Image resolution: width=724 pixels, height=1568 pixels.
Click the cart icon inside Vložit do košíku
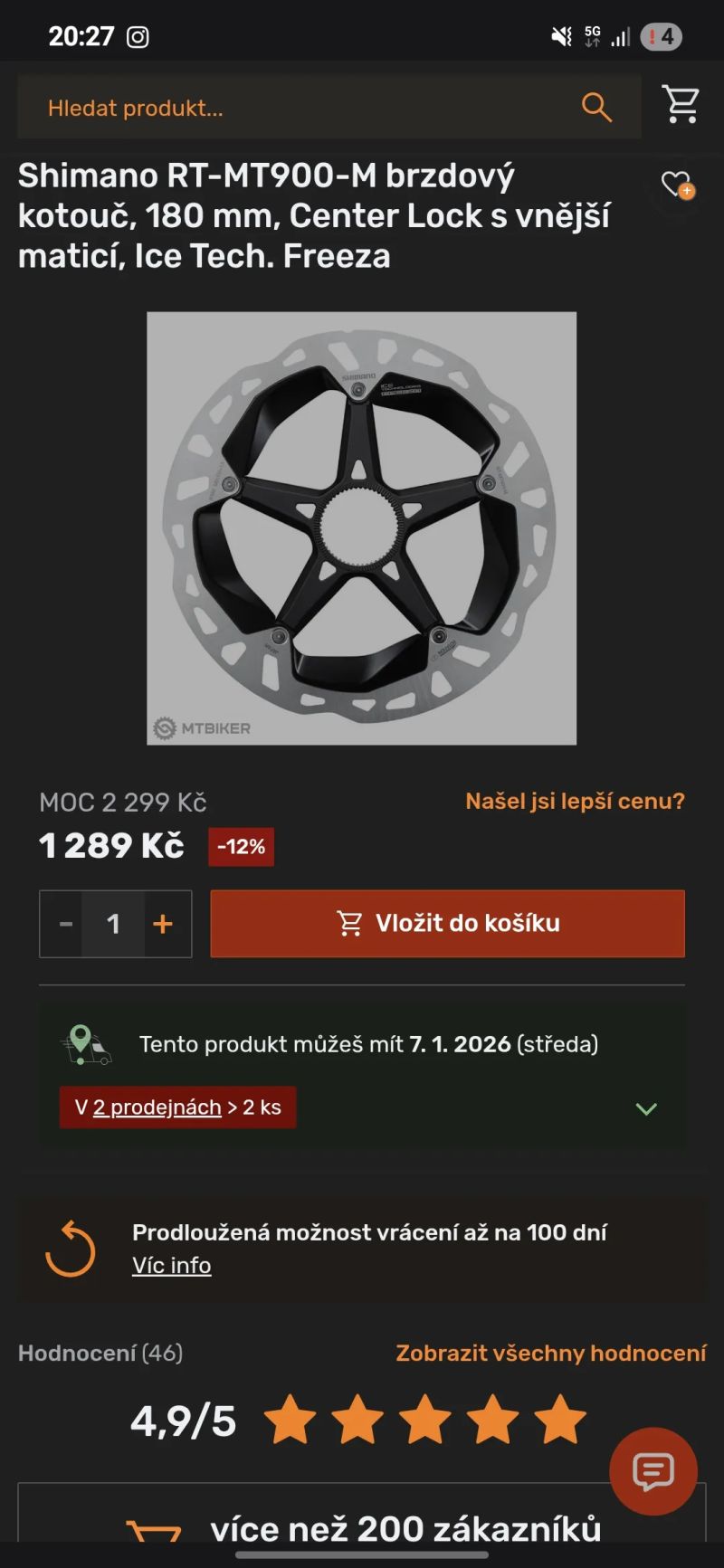[348, 923]
